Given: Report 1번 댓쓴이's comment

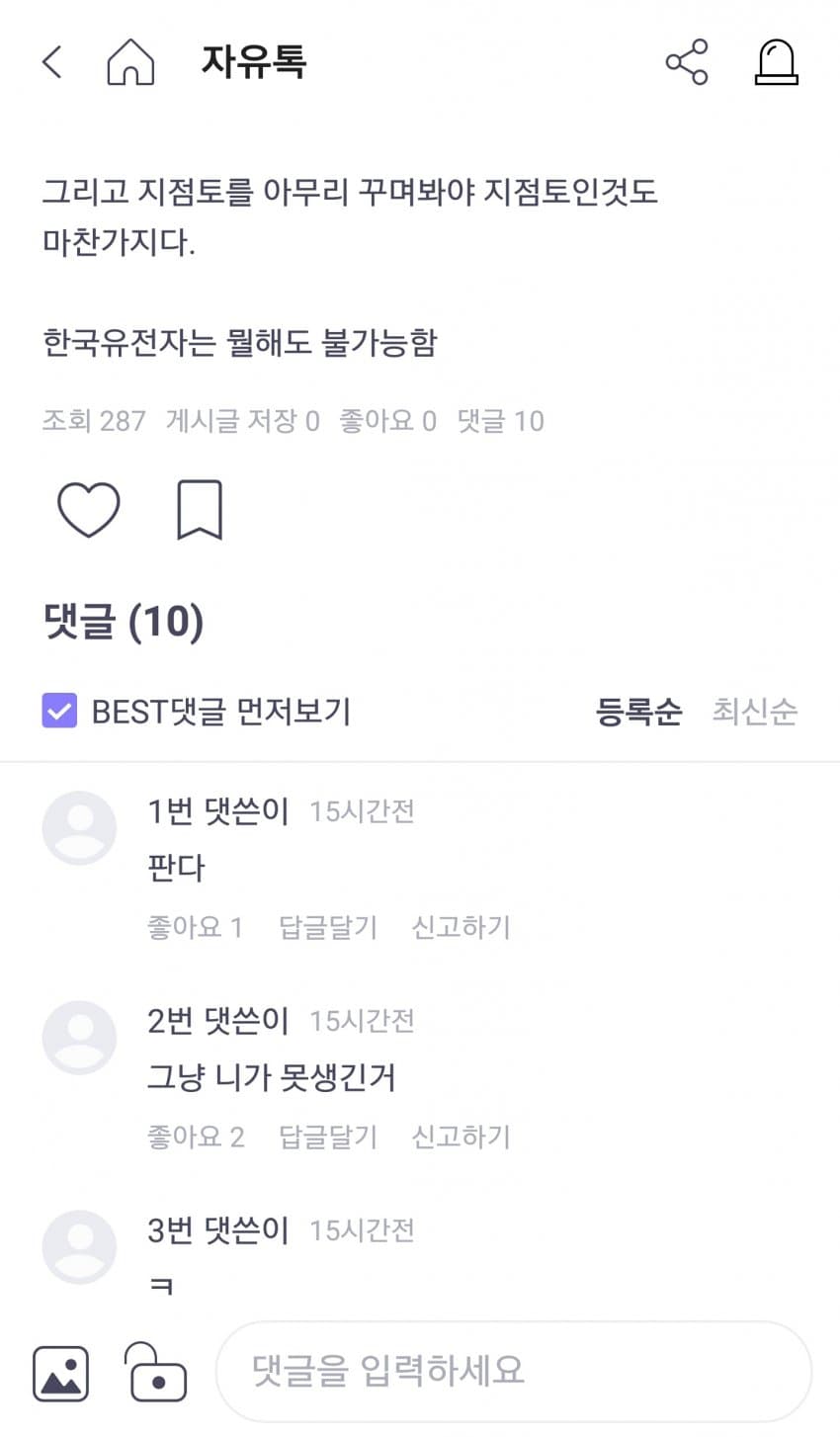Looking at the screenshot, I should click(x=461, y=927).
